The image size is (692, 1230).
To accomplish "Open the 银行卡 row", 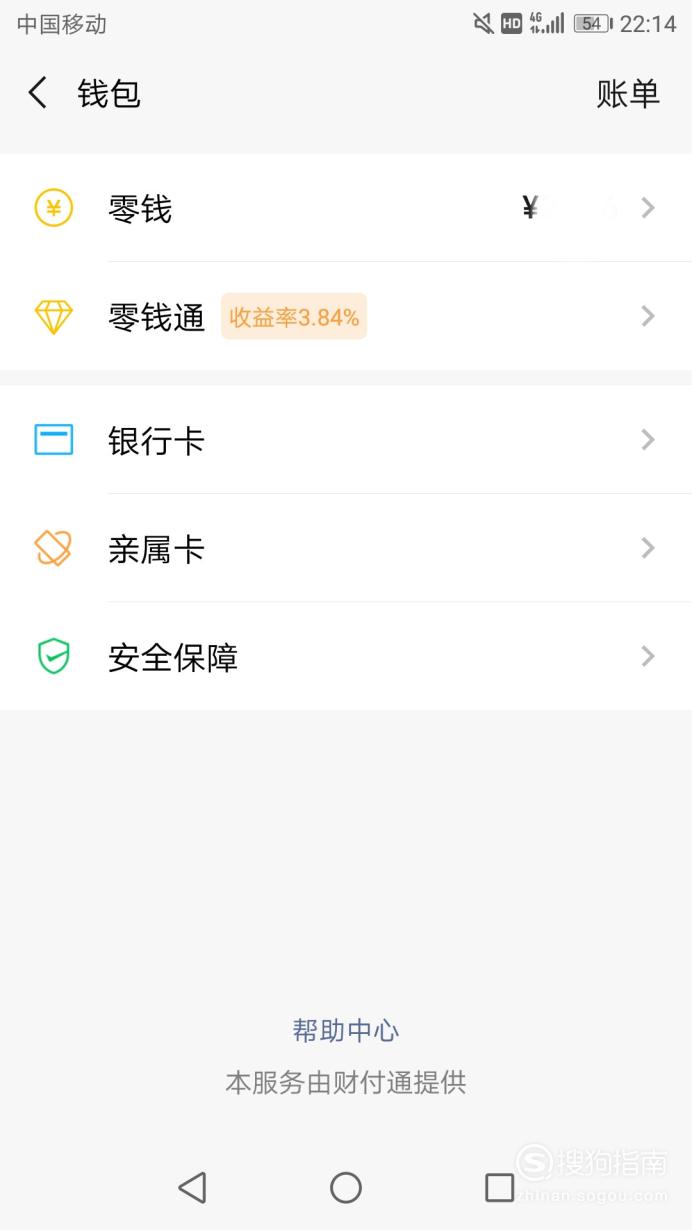I will point(346,440).
